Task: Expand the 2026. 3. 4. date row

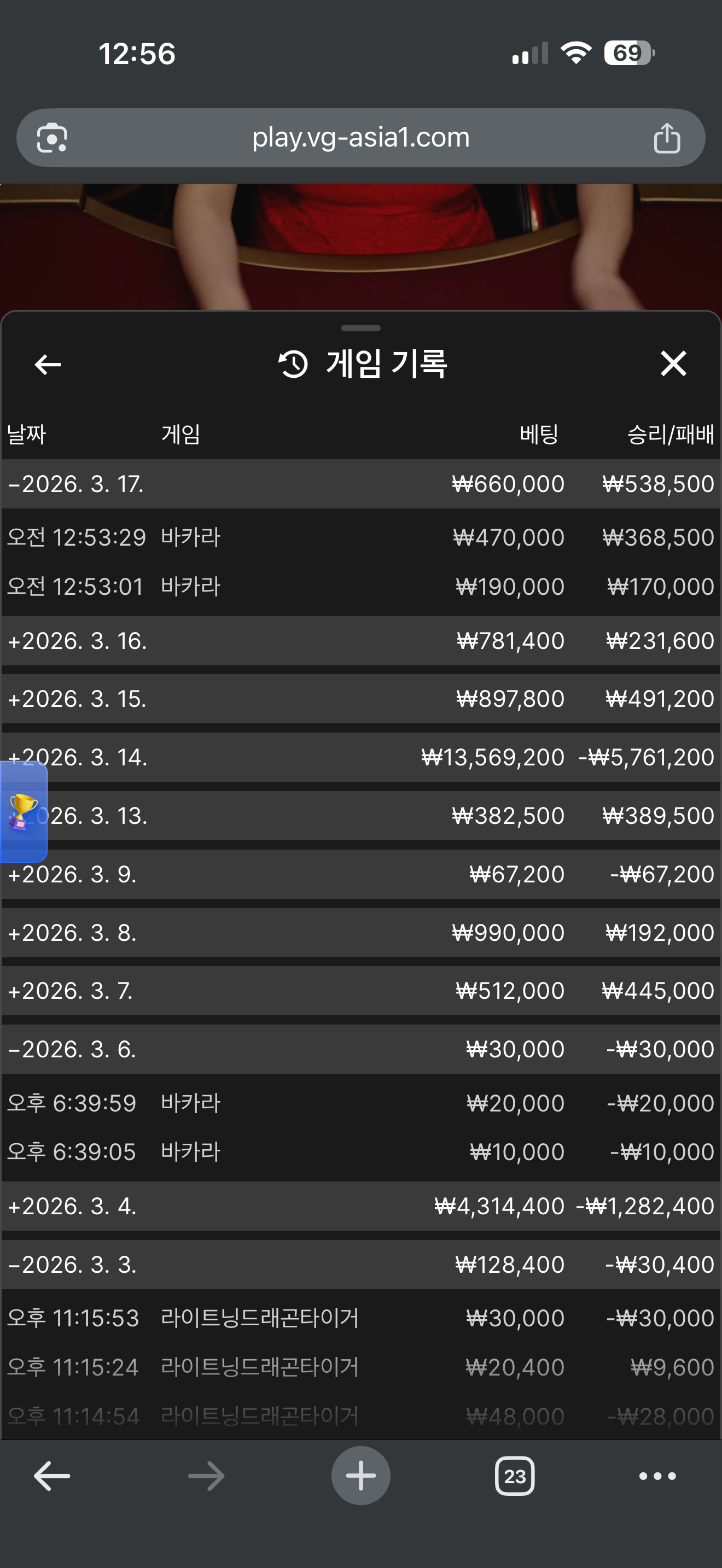Action: click(72, 1206)
